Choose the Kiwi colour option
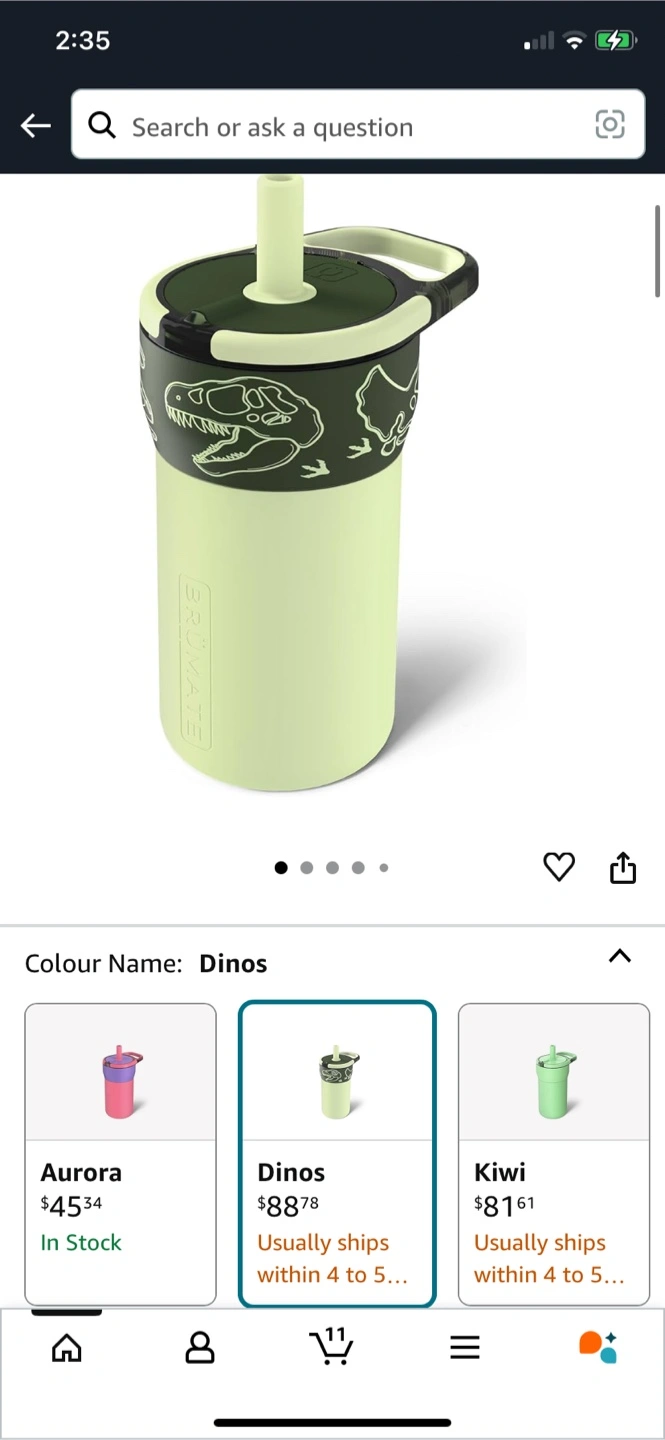Viewport: 665px width, 1440px height. [554, 1154]
